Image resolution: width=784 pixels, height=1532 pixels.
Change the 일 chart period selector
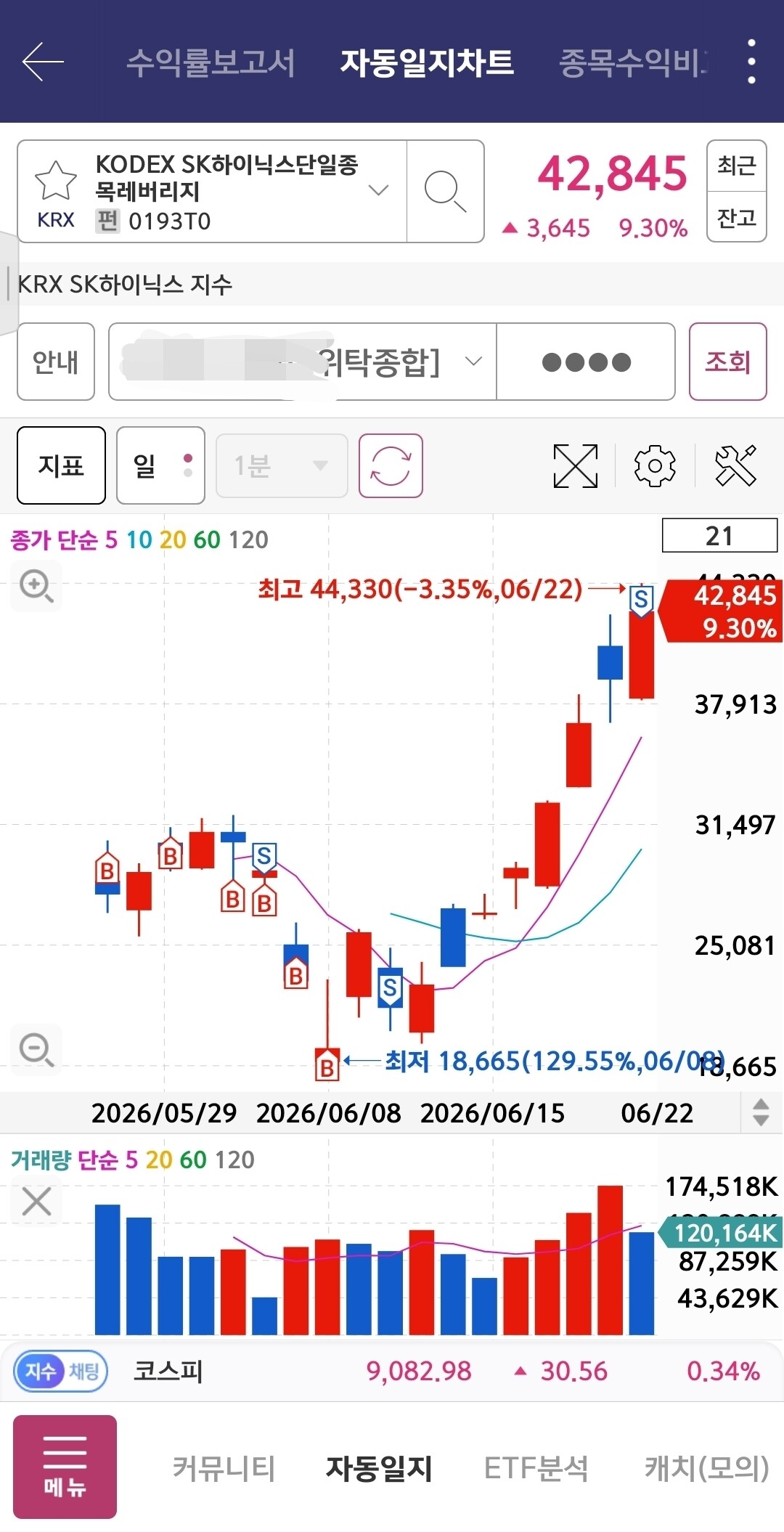[160, 465]
